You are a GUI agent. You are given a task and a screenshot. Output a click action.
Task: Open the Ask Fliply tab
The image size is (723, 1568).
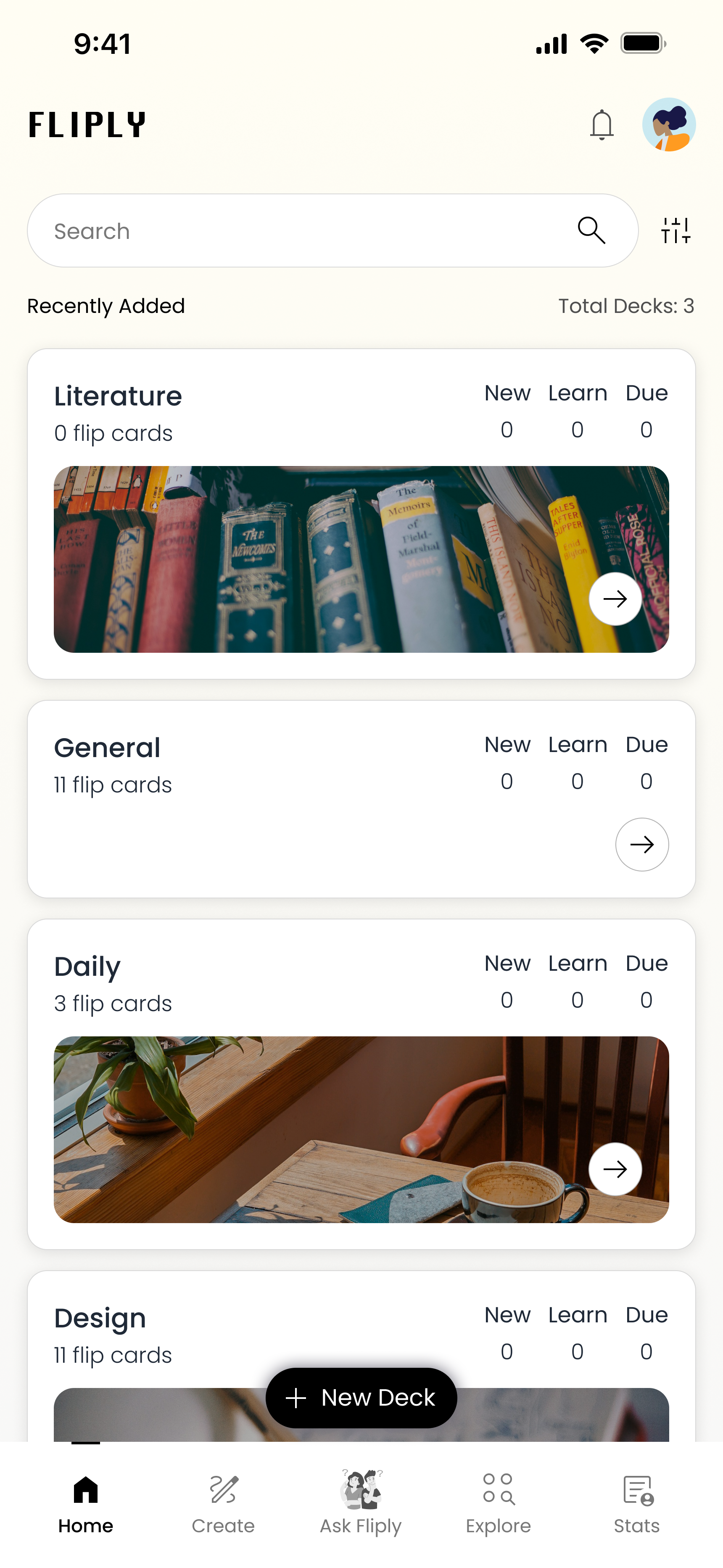tap(361, 1504)
